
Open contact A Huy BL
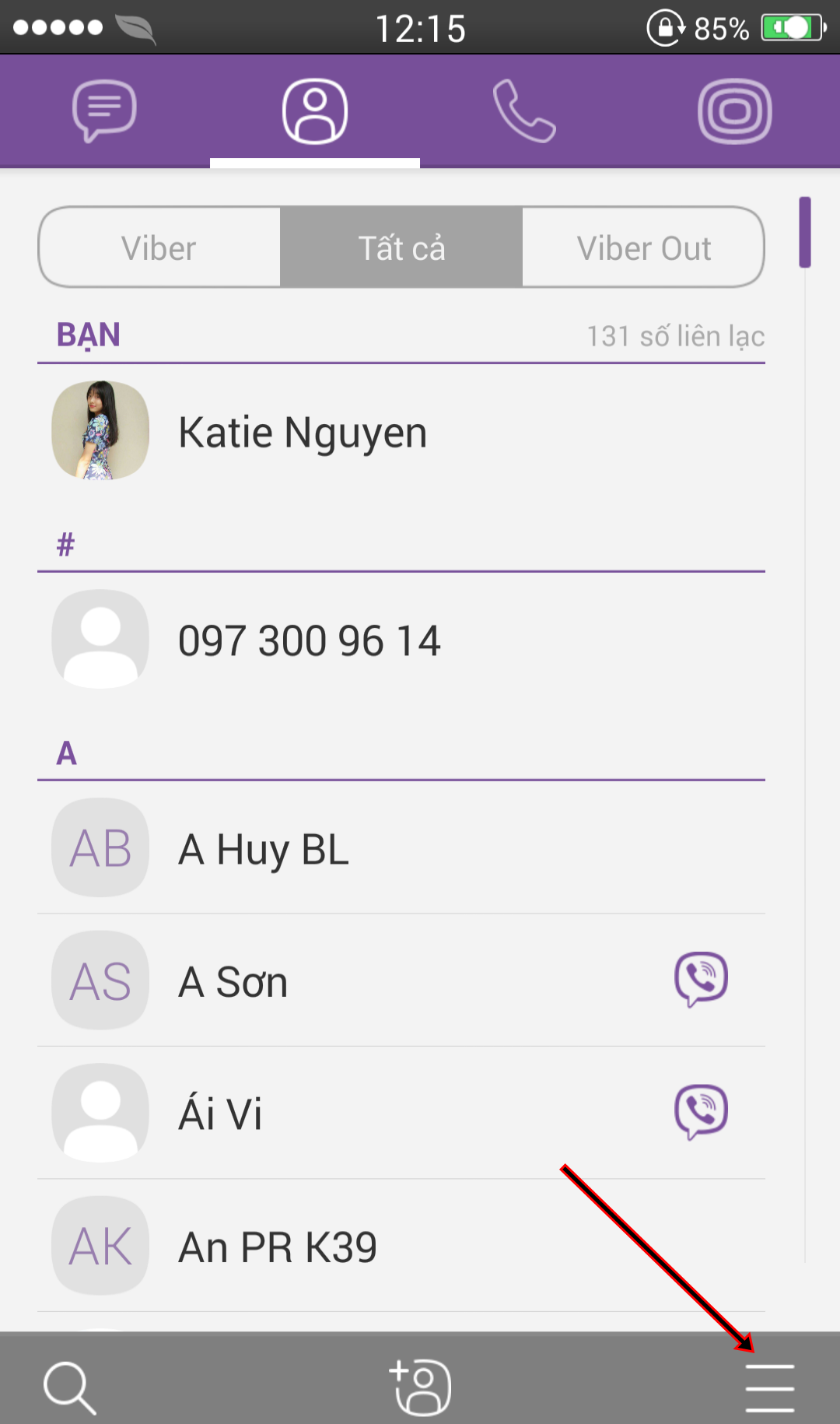[263, 848]
